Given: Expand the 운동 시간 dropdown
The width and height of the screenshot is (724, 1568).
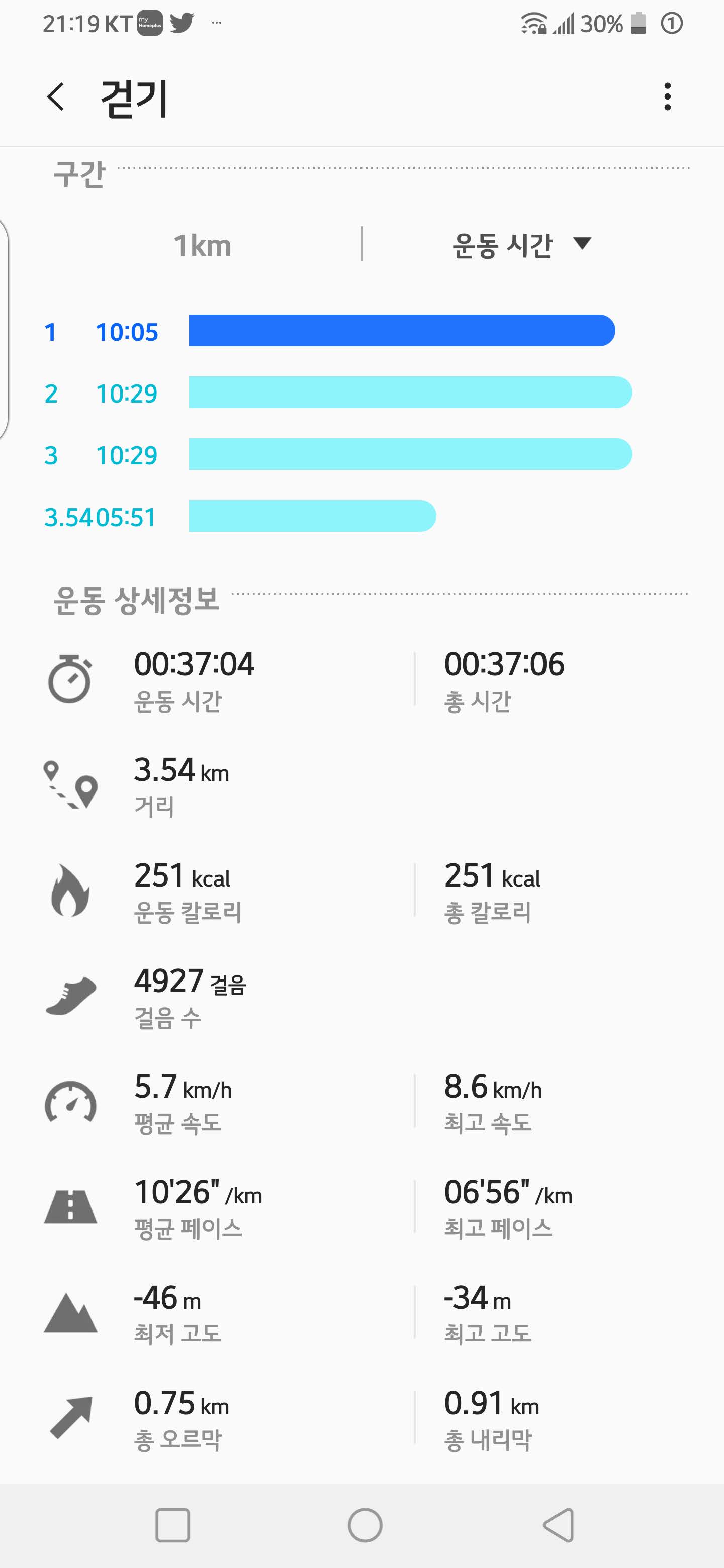Looking at the screenshot, I should (x=521, y=245).
